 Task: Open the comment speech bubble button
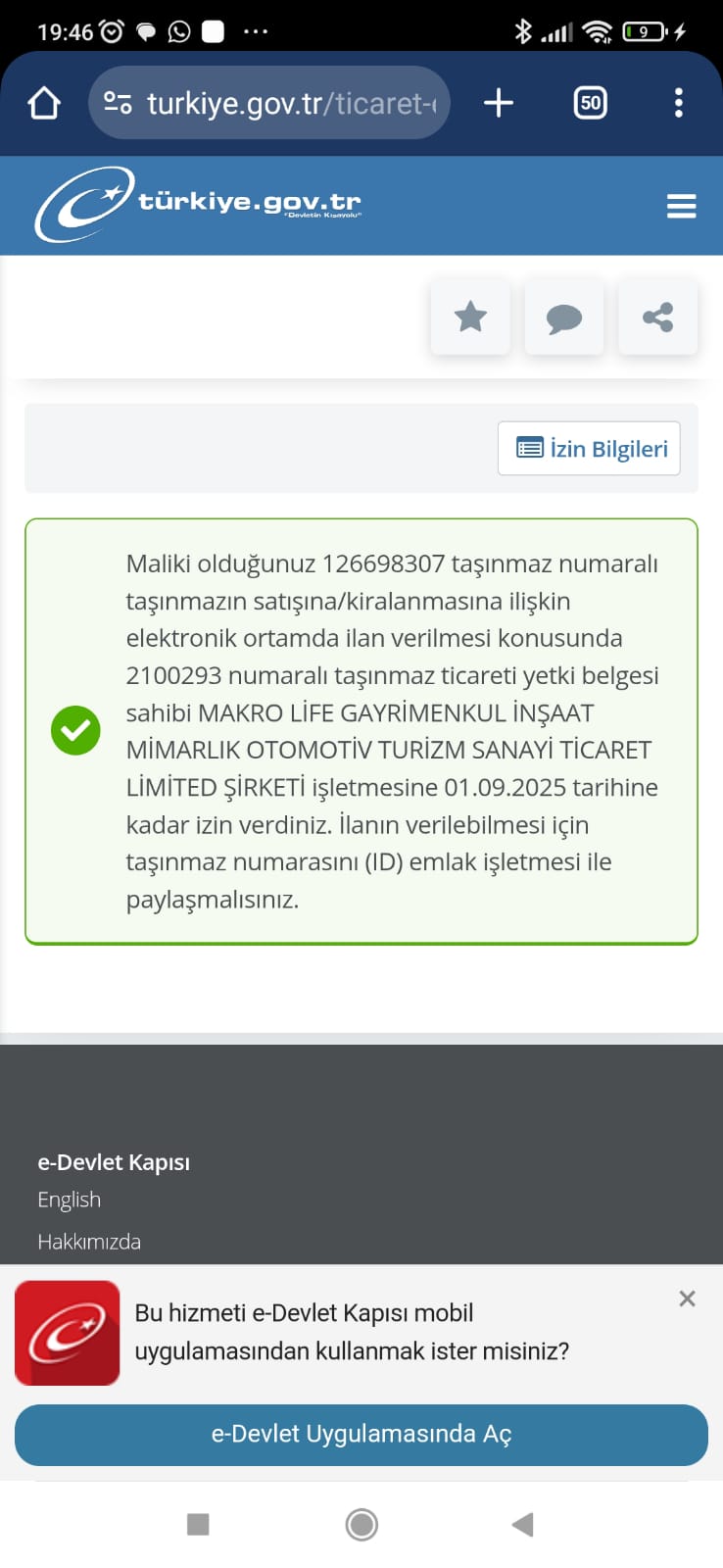(x=564, y=317)
